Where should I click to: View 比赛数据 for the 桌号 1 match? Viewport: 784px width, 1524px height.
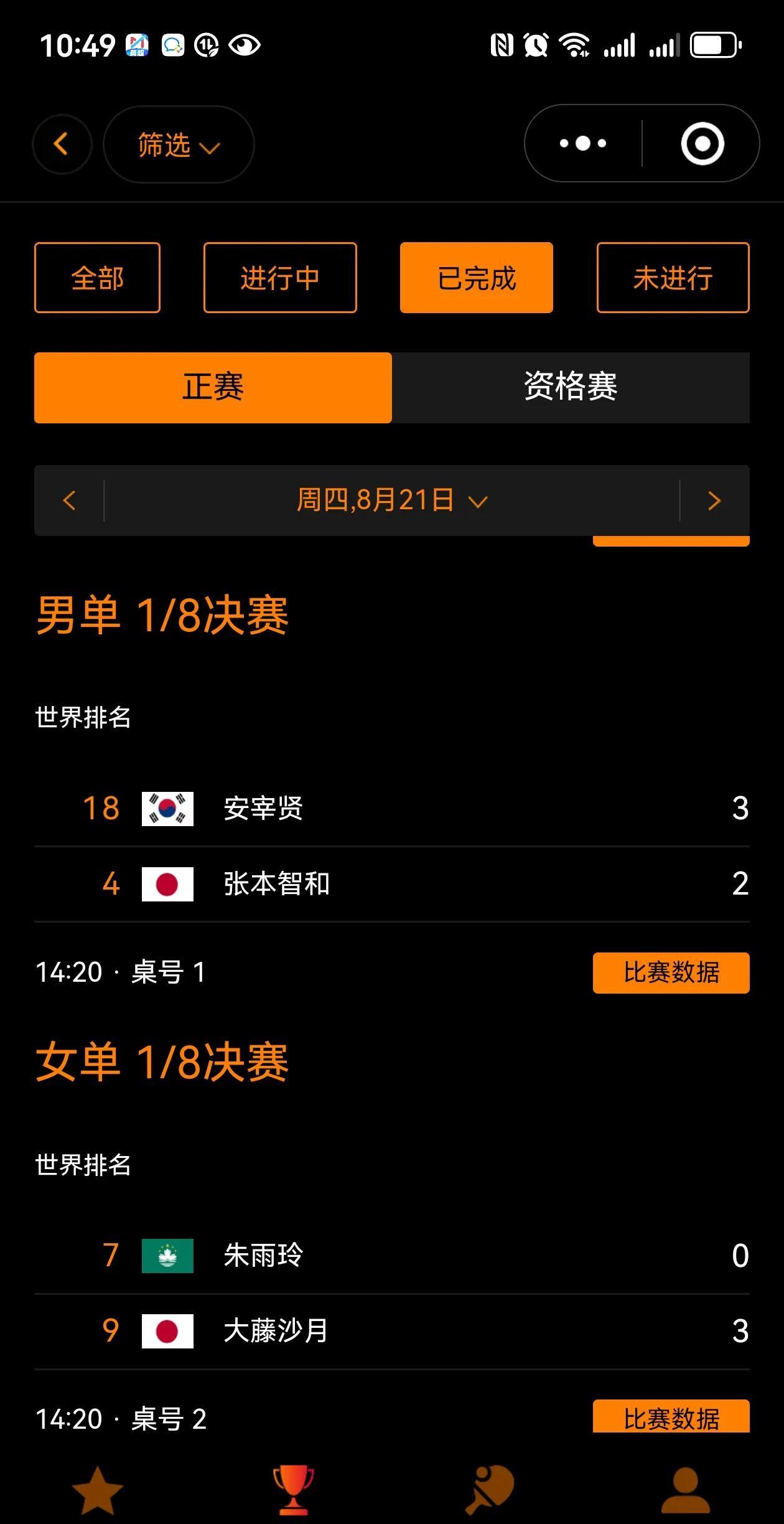[671, 972]
